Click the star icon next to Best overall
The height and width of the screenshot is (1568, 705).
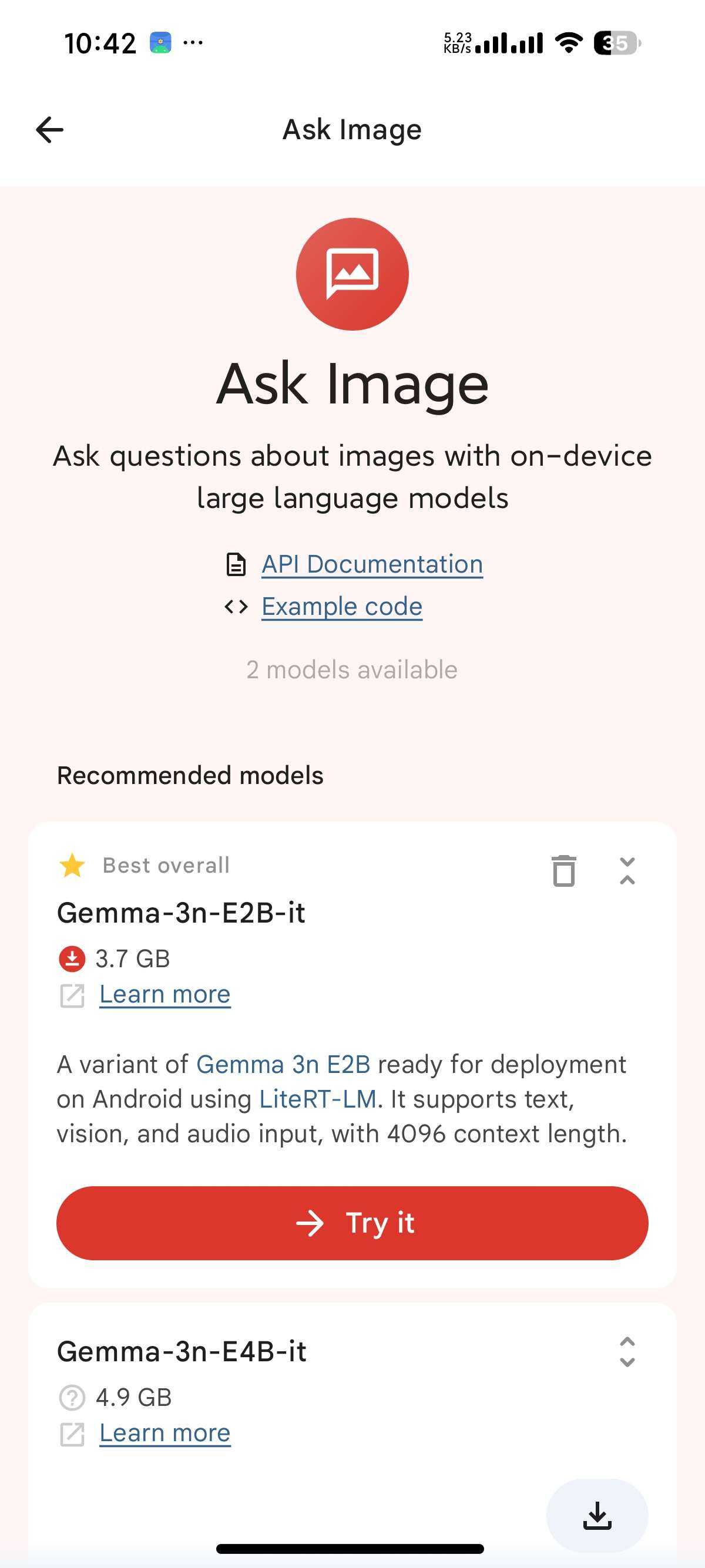[72, 864]
